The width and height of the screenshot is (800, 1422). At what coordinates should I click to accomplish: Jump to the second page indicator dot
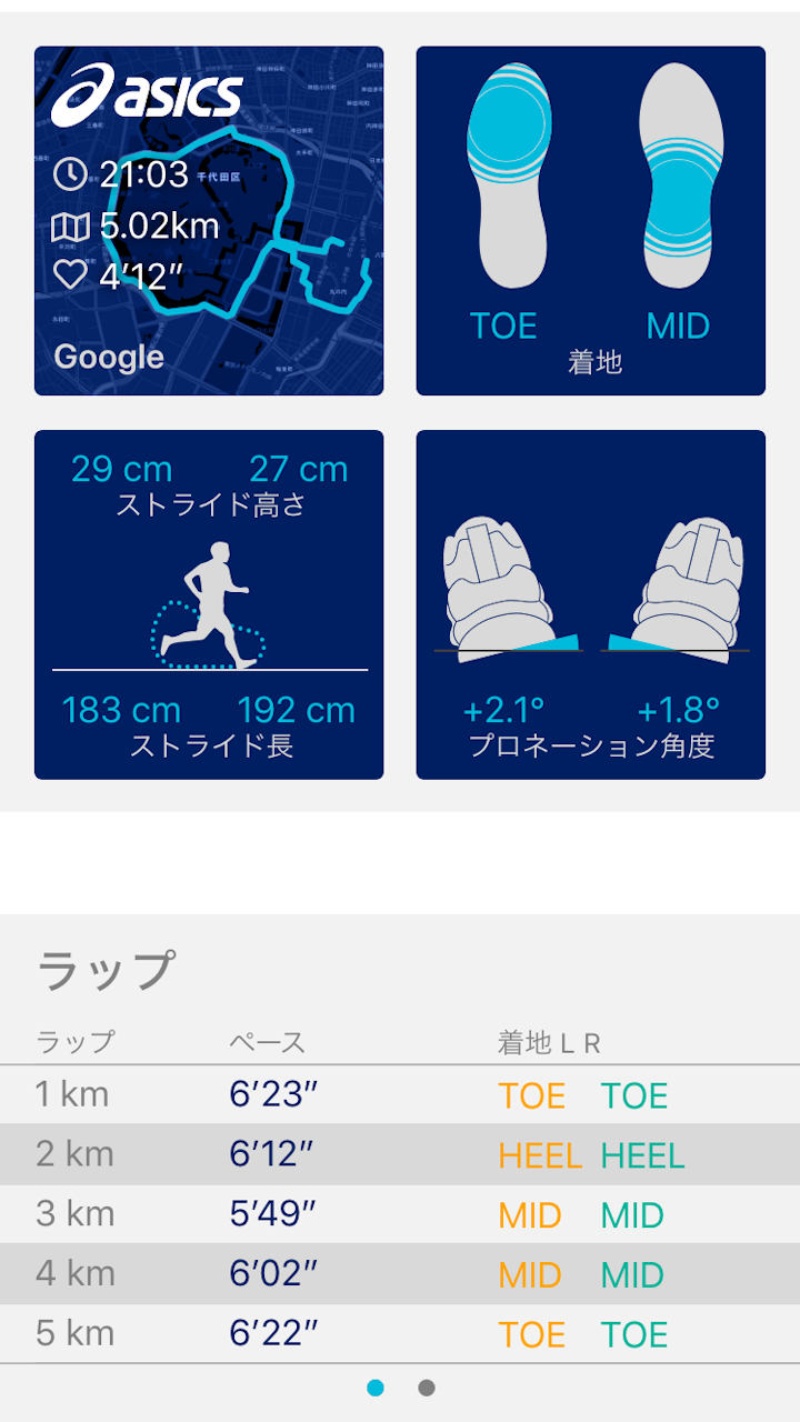click(x=427, y=1388)
